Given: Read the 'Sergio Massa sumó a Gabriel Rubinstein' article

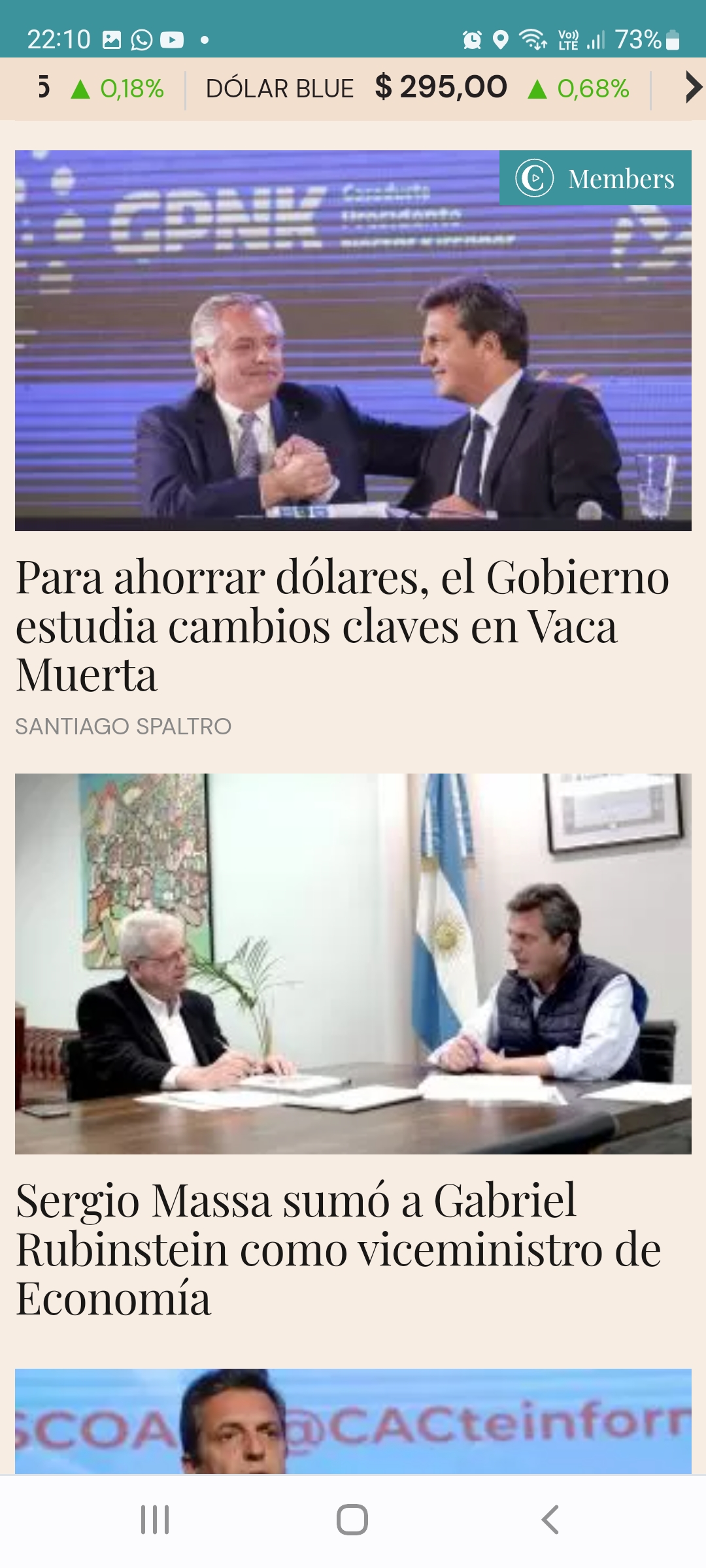Looking at the screenshot, I should (x=339, y=1249).
